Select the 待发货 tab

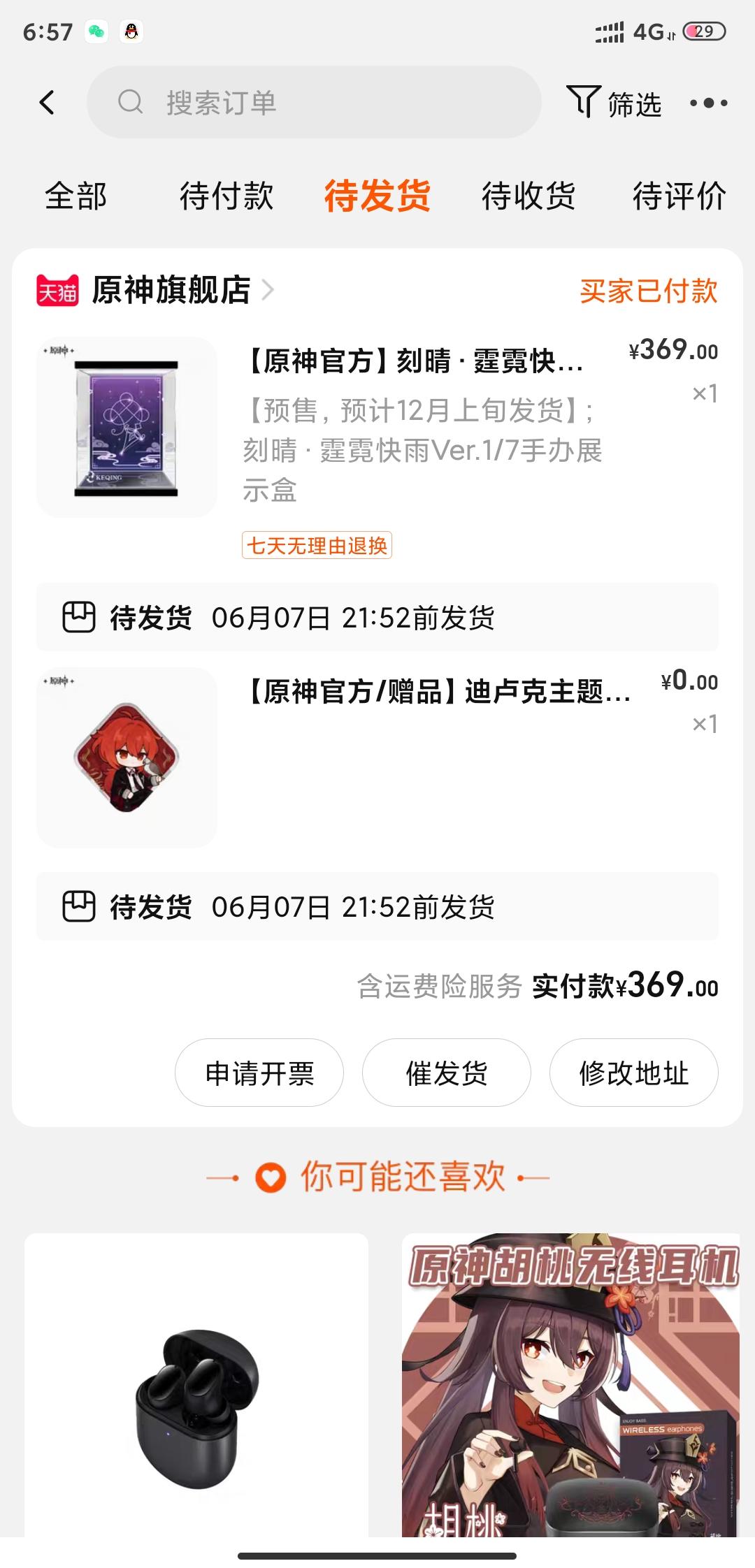[377, 196]
